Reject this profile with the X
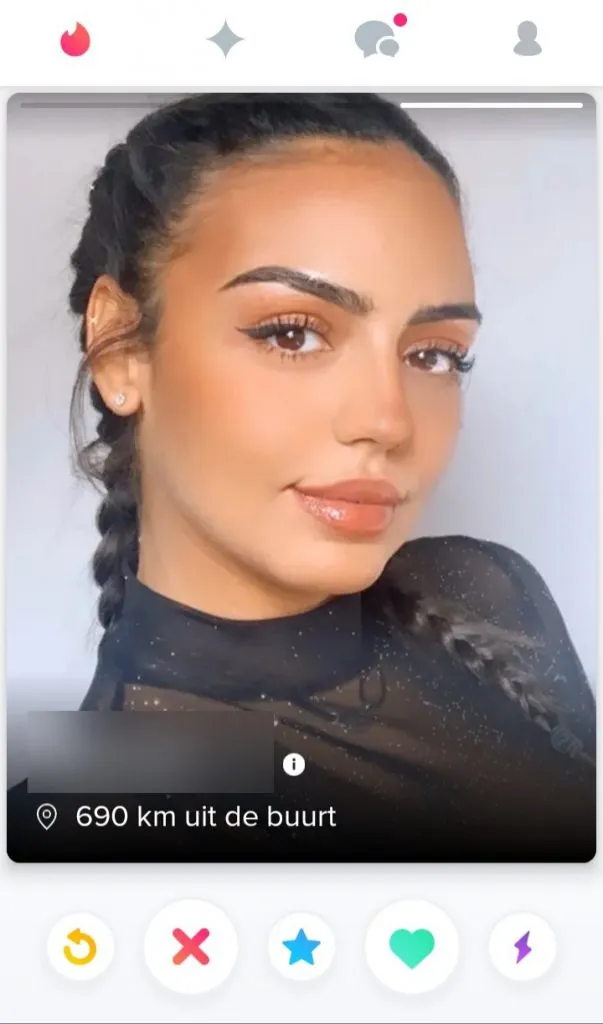The width and height of the screenshot is (603, 1024). [190, 946]
